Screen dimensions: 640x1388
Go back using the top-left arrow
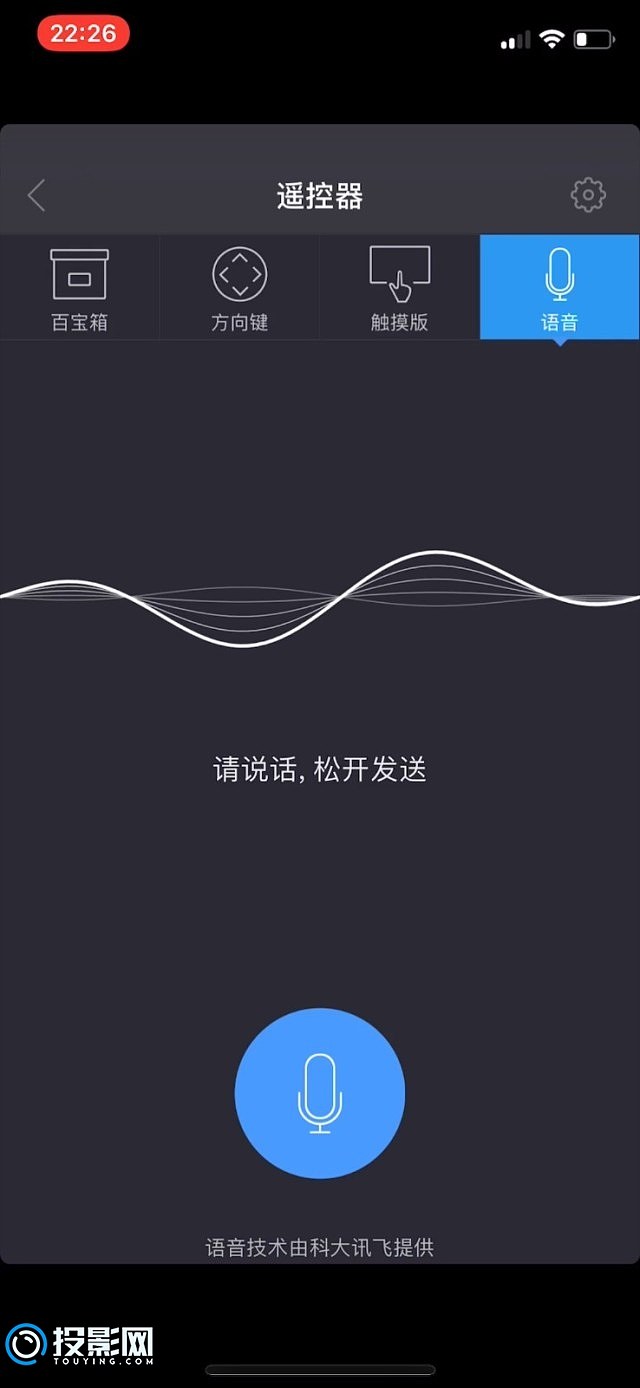[x=37, y=195]
